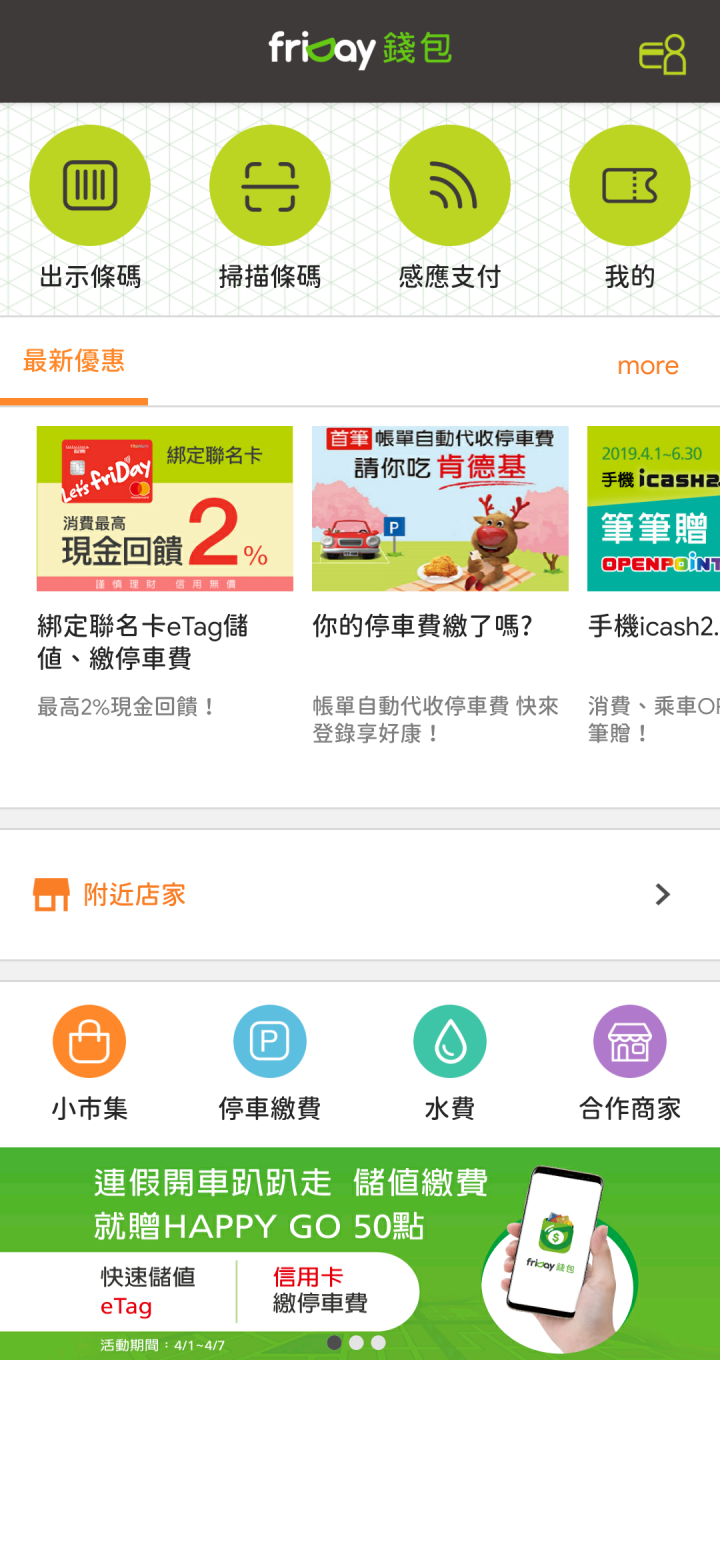The height and width of the screenshot is (1560, 720).
Task: View 合作商家 partner merchants
Action: [x=630, y=1063]
